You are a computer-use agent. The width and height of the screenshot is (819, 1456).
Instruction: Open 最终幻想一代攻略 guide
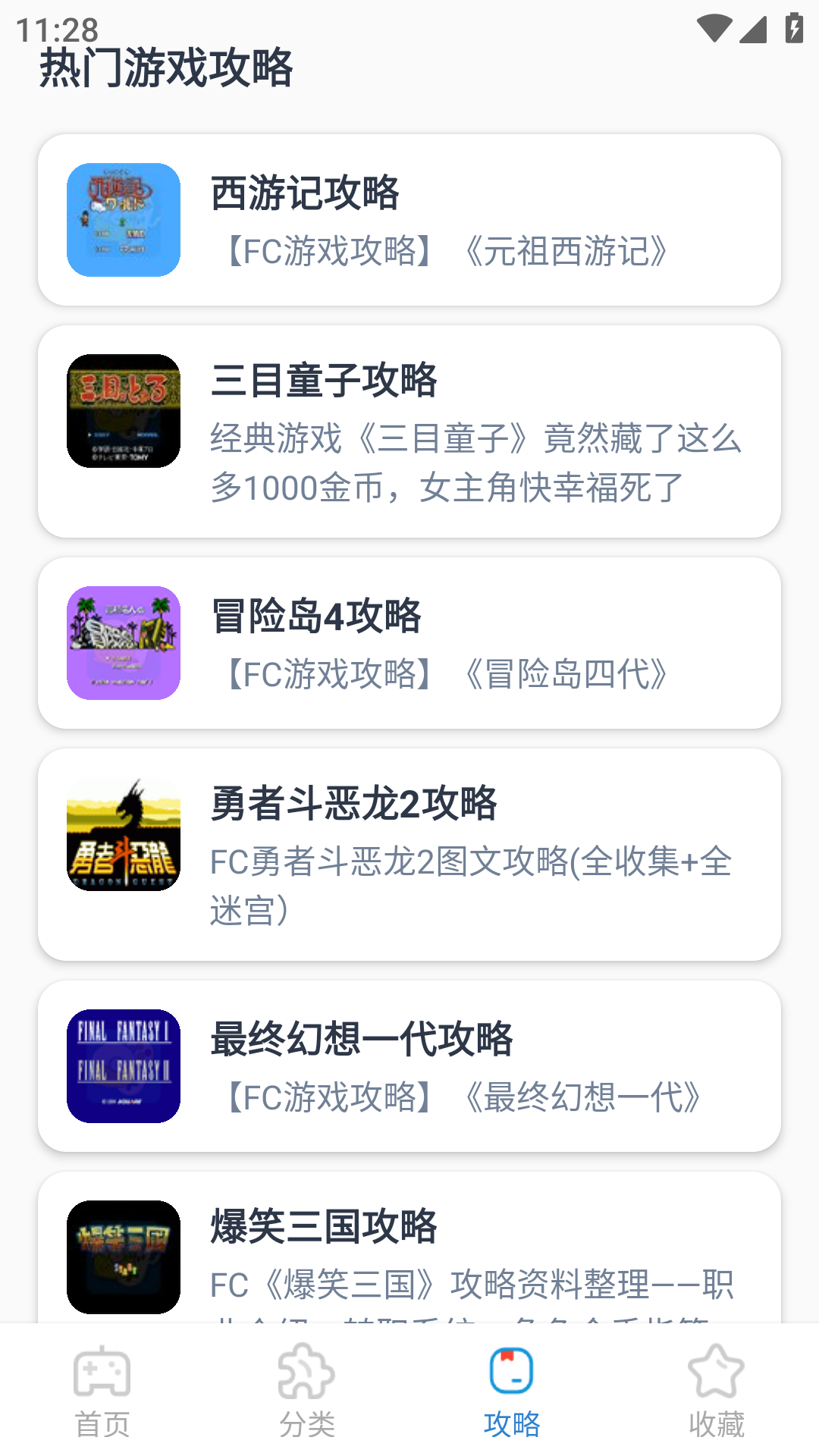(x=409, y=1066)
